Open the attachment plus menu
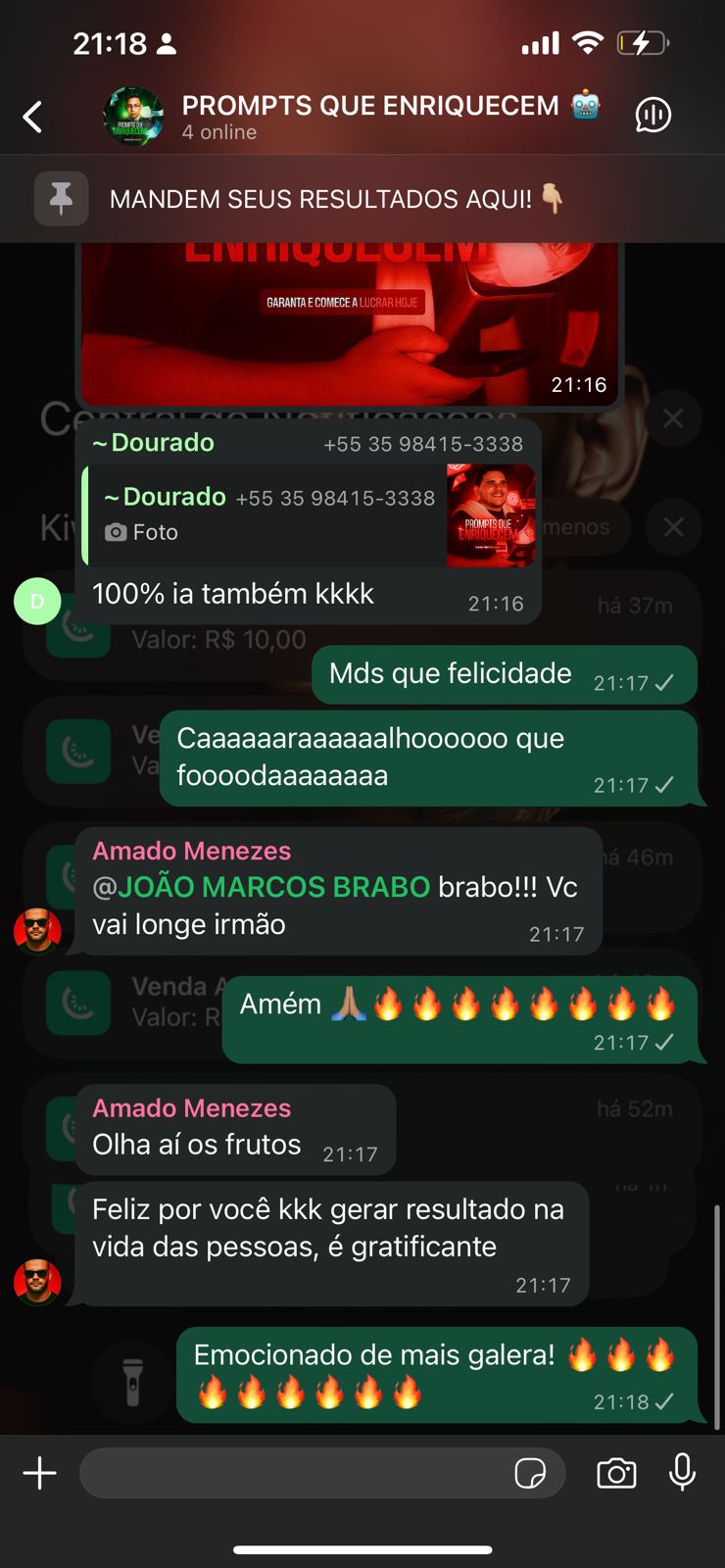Screen dimensions: 725x1568 tap(40, 1473)
